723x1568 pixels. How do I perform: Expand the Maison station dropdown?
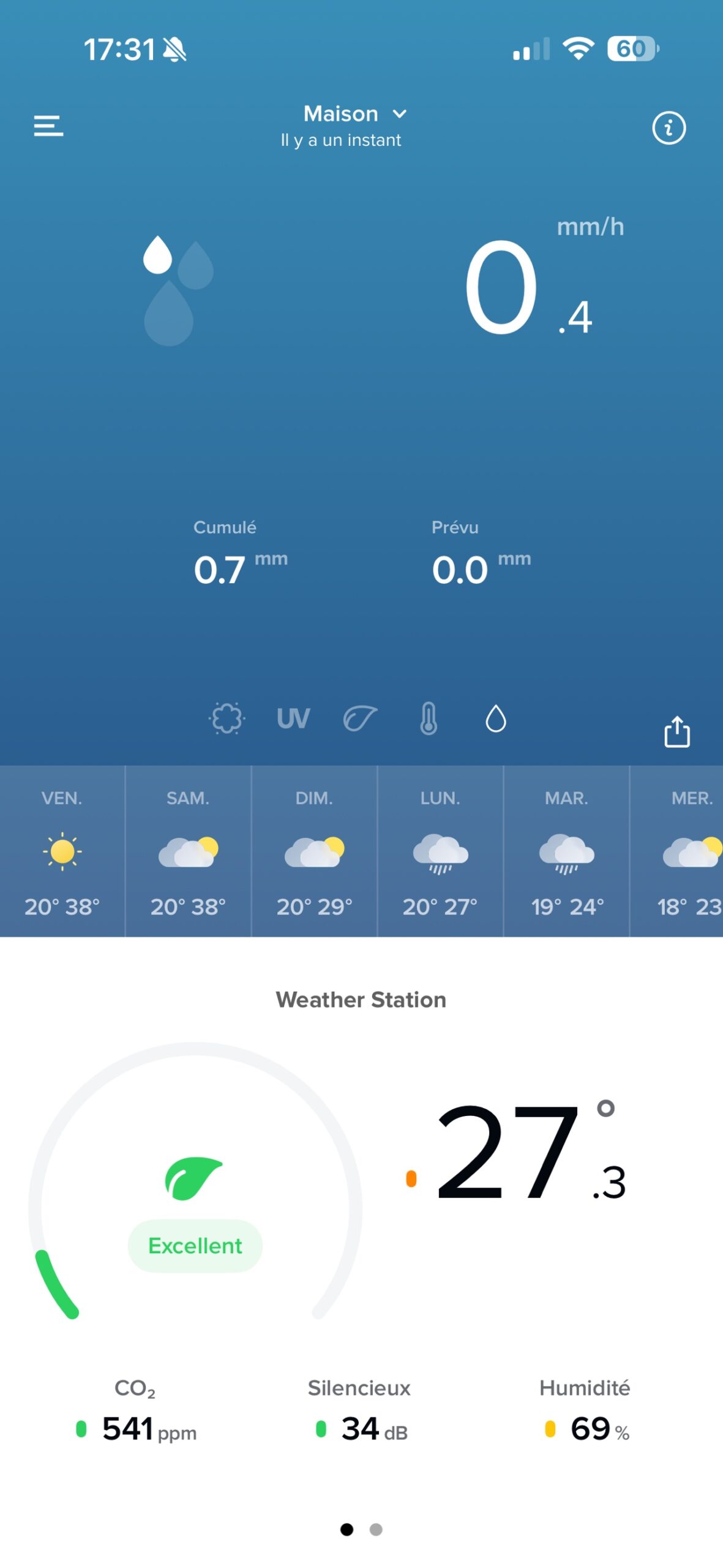pyautogui.click(x=356, y=114)
